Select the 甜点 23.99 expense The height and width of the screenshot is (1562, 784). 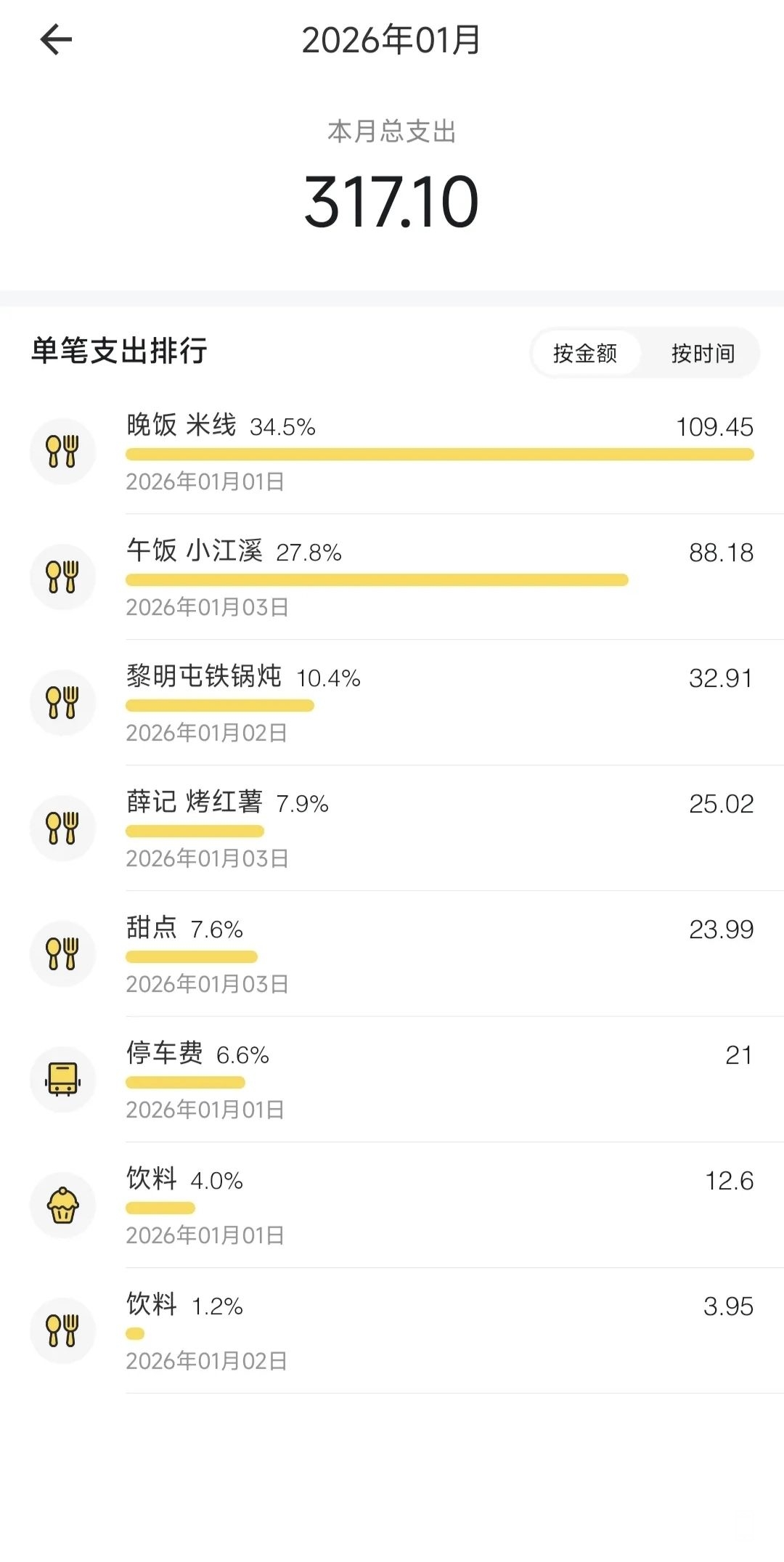pyautogui.click(x=439, y=954)
